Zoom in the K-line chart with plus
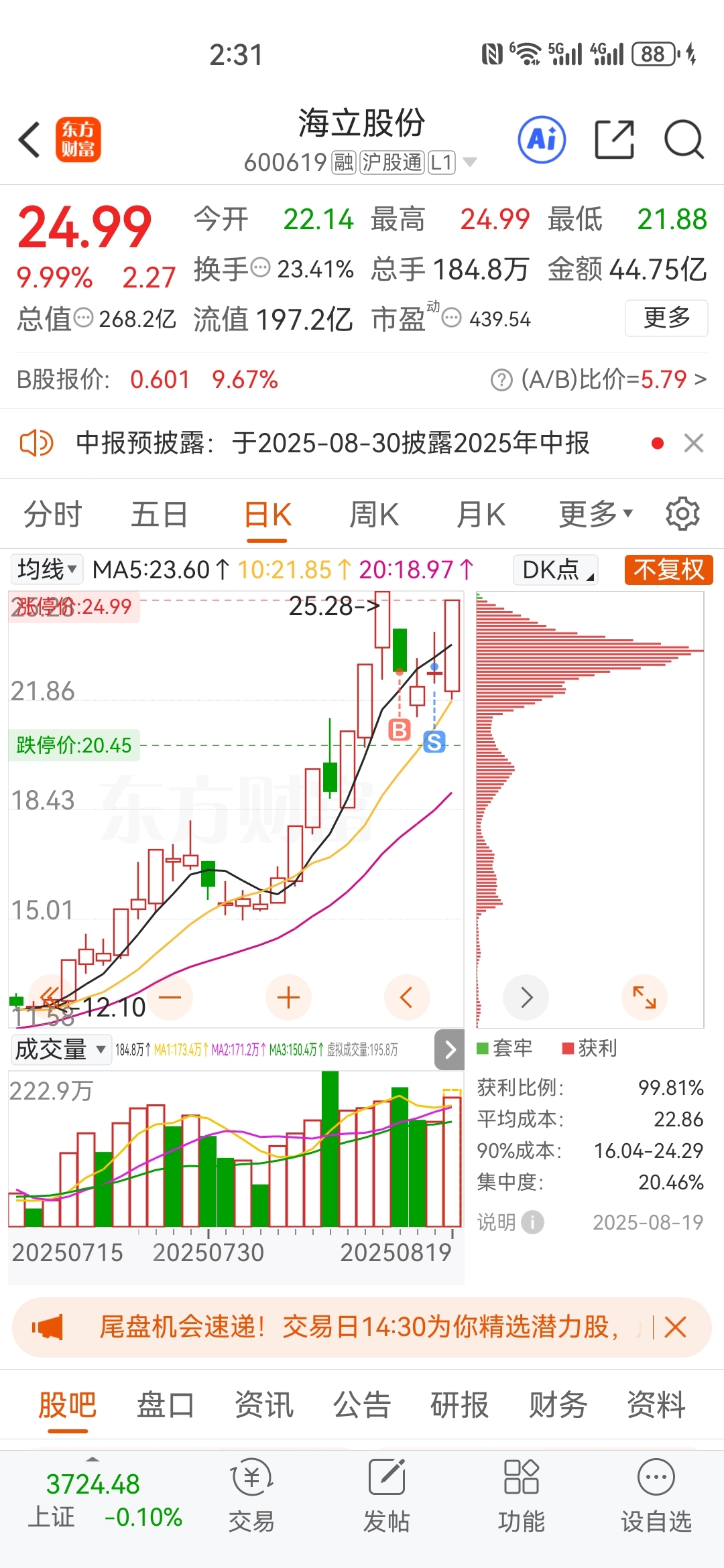This screenshot has height=1568, width=724. pos(288,998)
